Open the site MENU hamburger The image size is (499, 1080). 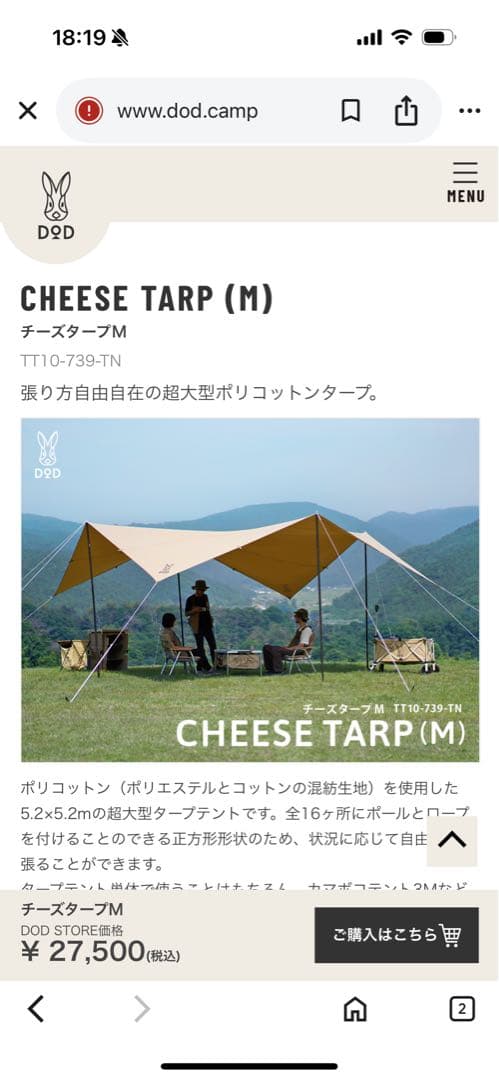pos(465,182)
